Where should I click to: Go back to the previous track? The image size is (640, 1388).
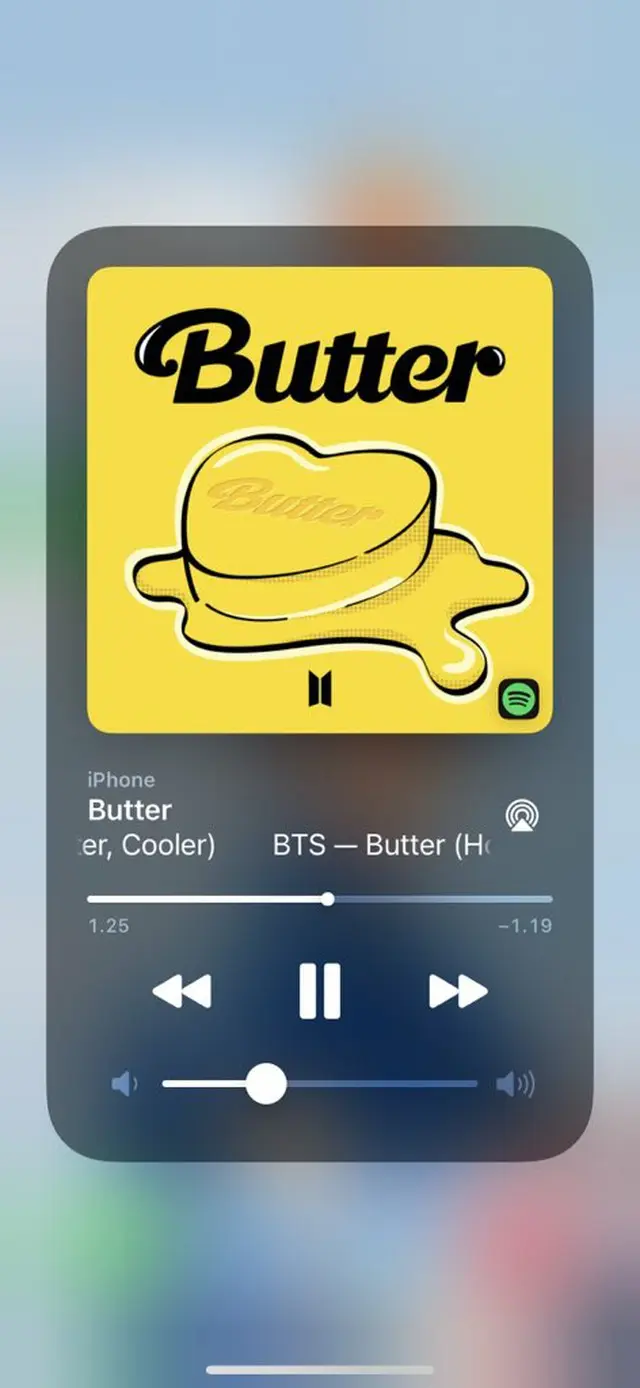182,991
